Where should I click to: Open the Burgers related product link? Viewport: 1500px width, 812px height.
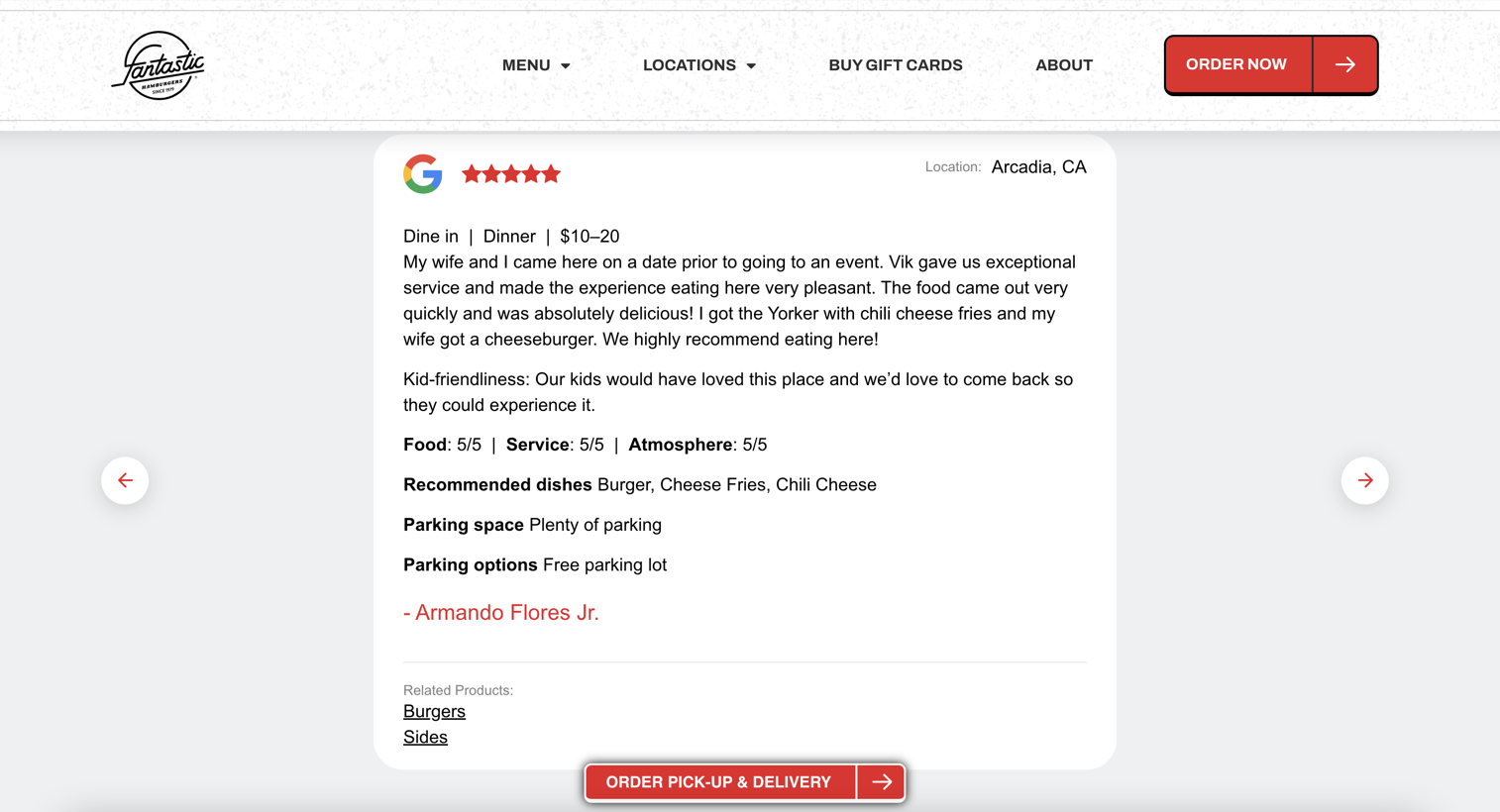434,711
